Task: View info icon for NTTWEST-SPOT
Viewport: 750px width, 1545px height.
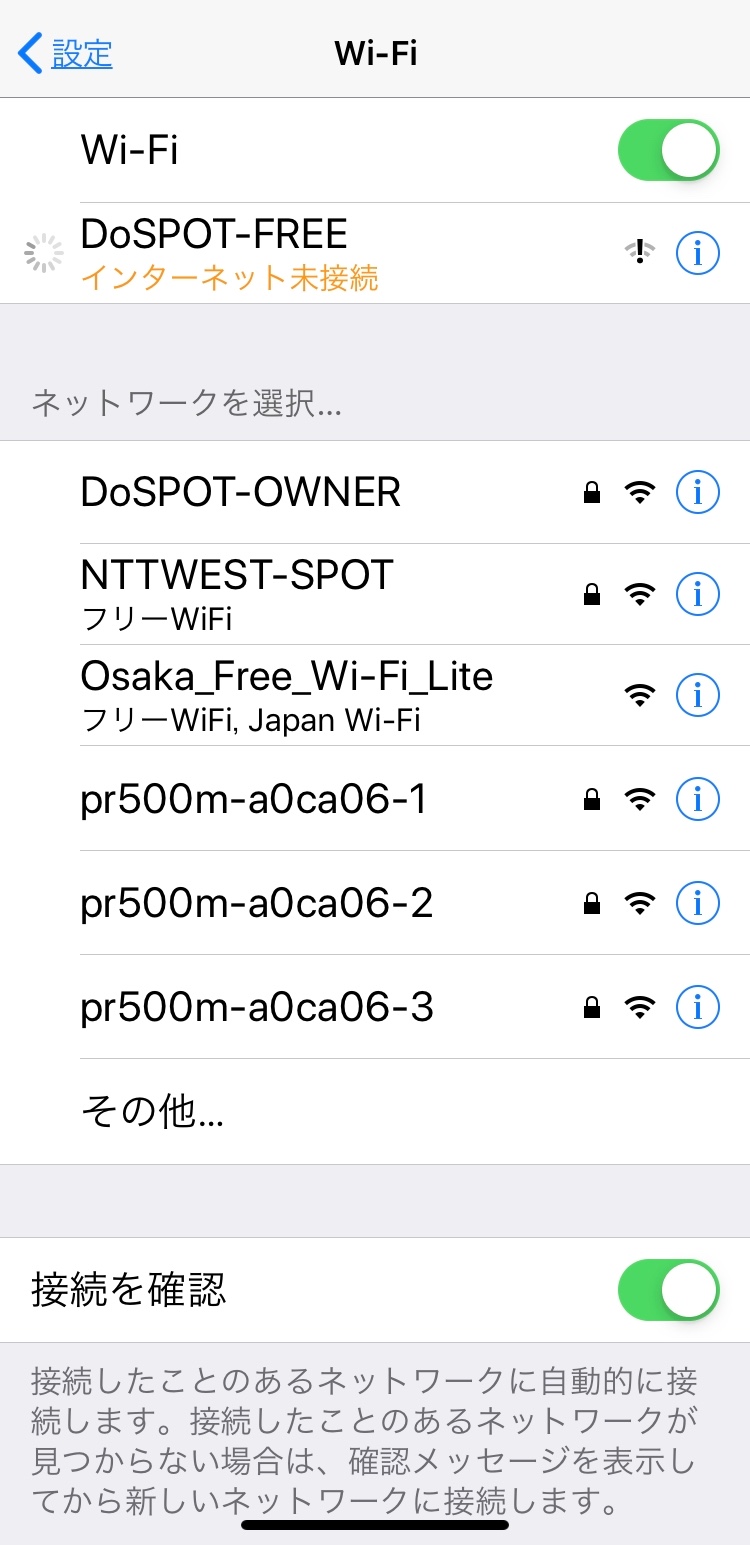Action: coord(697,594)
